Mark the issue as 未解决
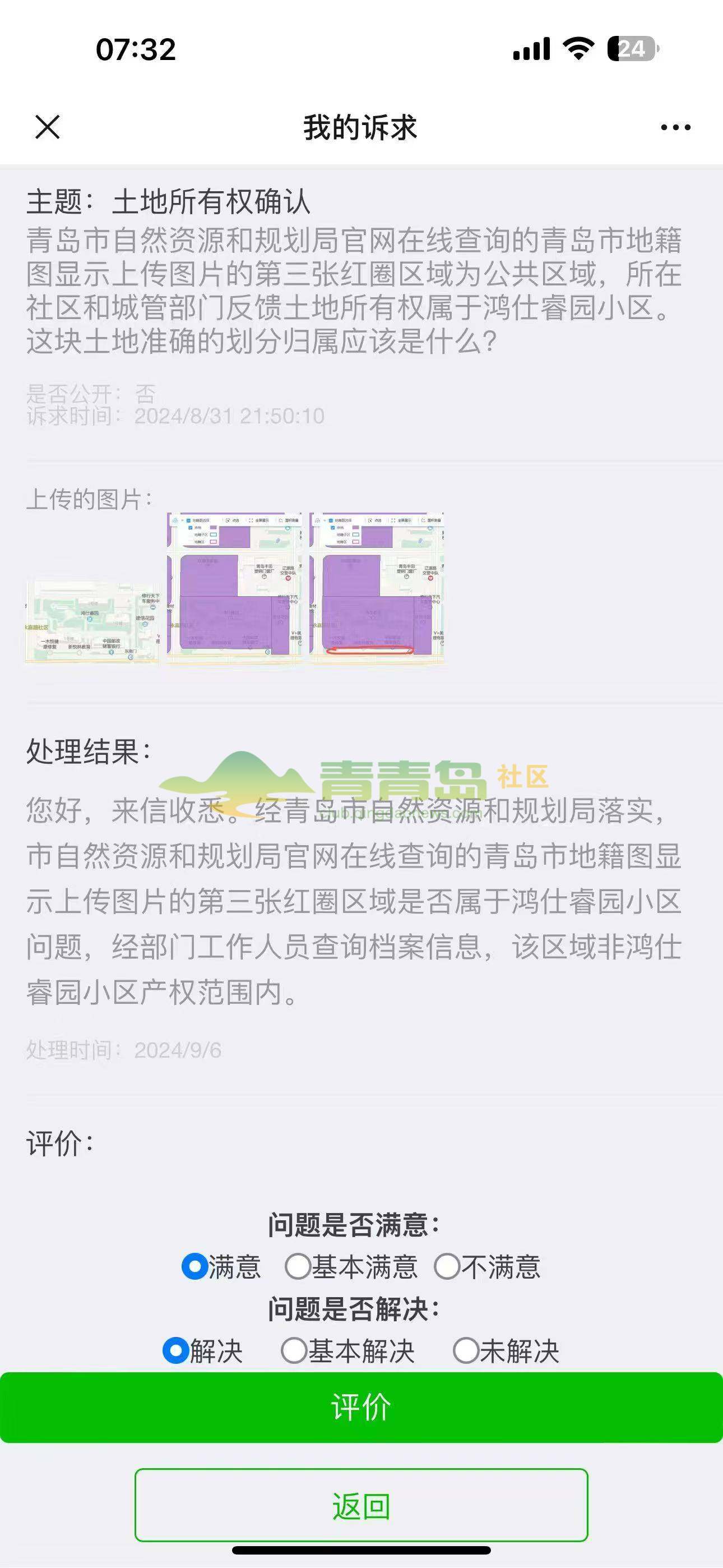Screen dimensions: 723x1568 click(x=466, y=1351)
